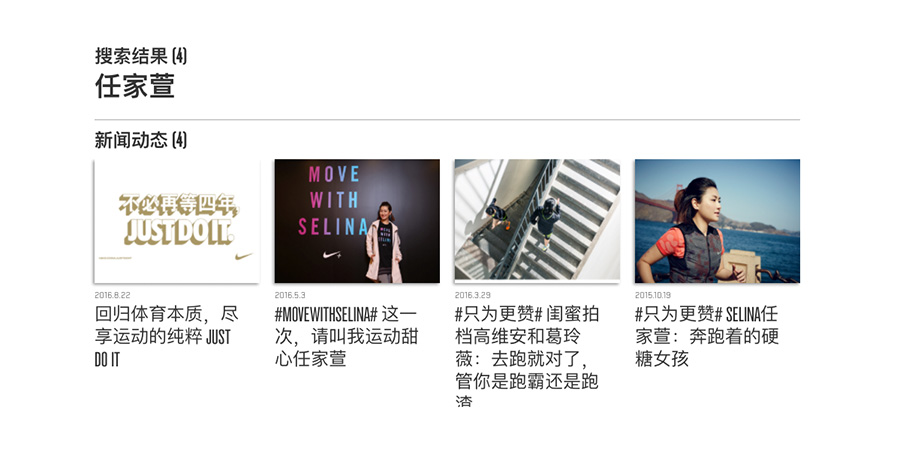Screen dimensions: 900x449
Task: Open the JUST DO IT news card
Action: [x=176, y=221]
